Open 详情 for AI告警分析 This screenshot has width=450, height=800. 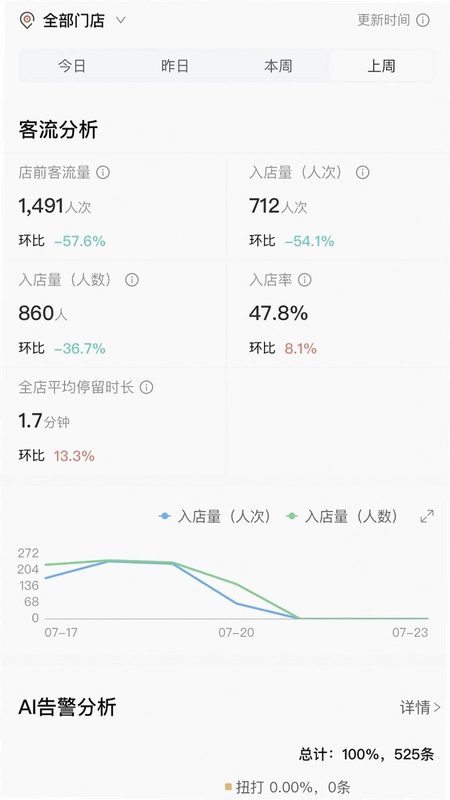[x=420, y=707]
